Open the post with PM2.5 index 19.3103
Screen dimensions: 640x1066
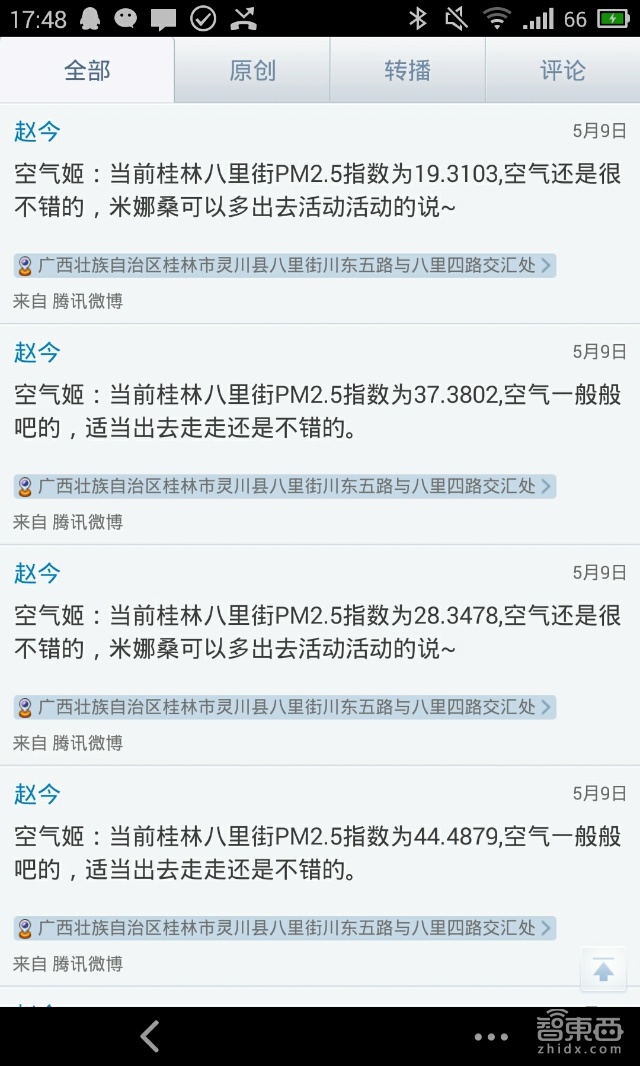(x=318, y=190)
